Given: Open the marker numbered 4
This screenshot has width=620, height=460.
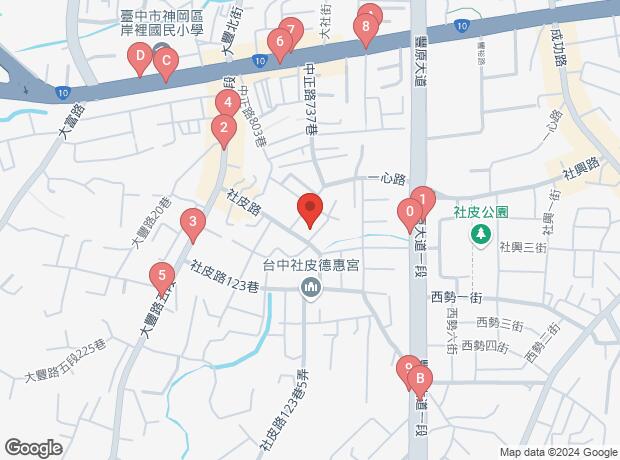Looking at the screenshot, I should [229, 103].
